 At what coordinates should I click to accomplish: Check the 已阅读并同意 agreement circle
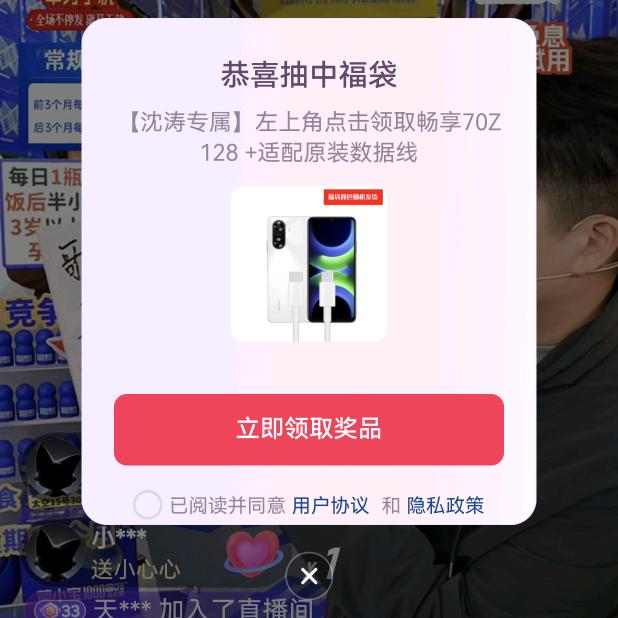147,505
